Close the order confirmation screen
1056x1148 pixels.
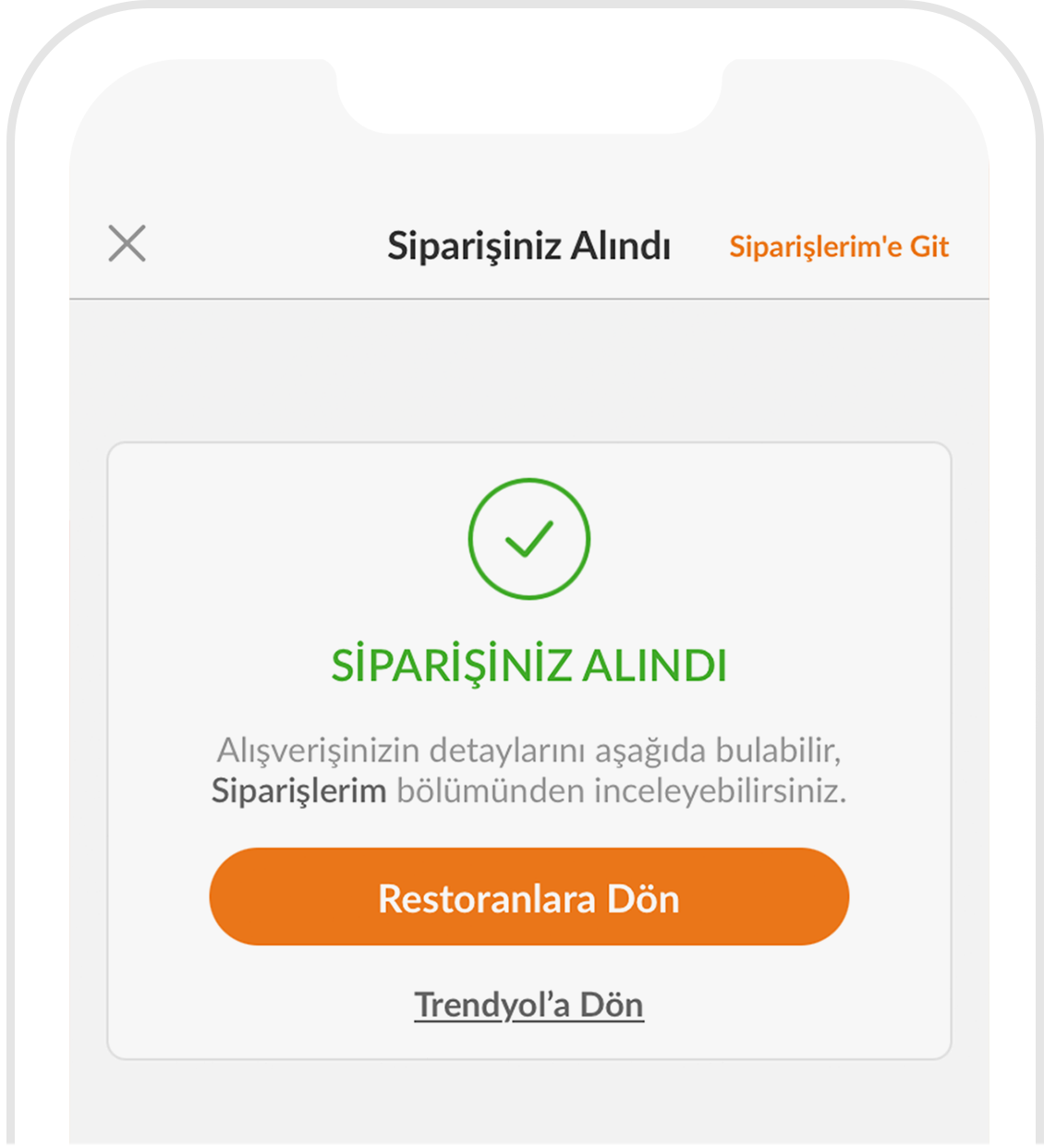coord(127,243)
